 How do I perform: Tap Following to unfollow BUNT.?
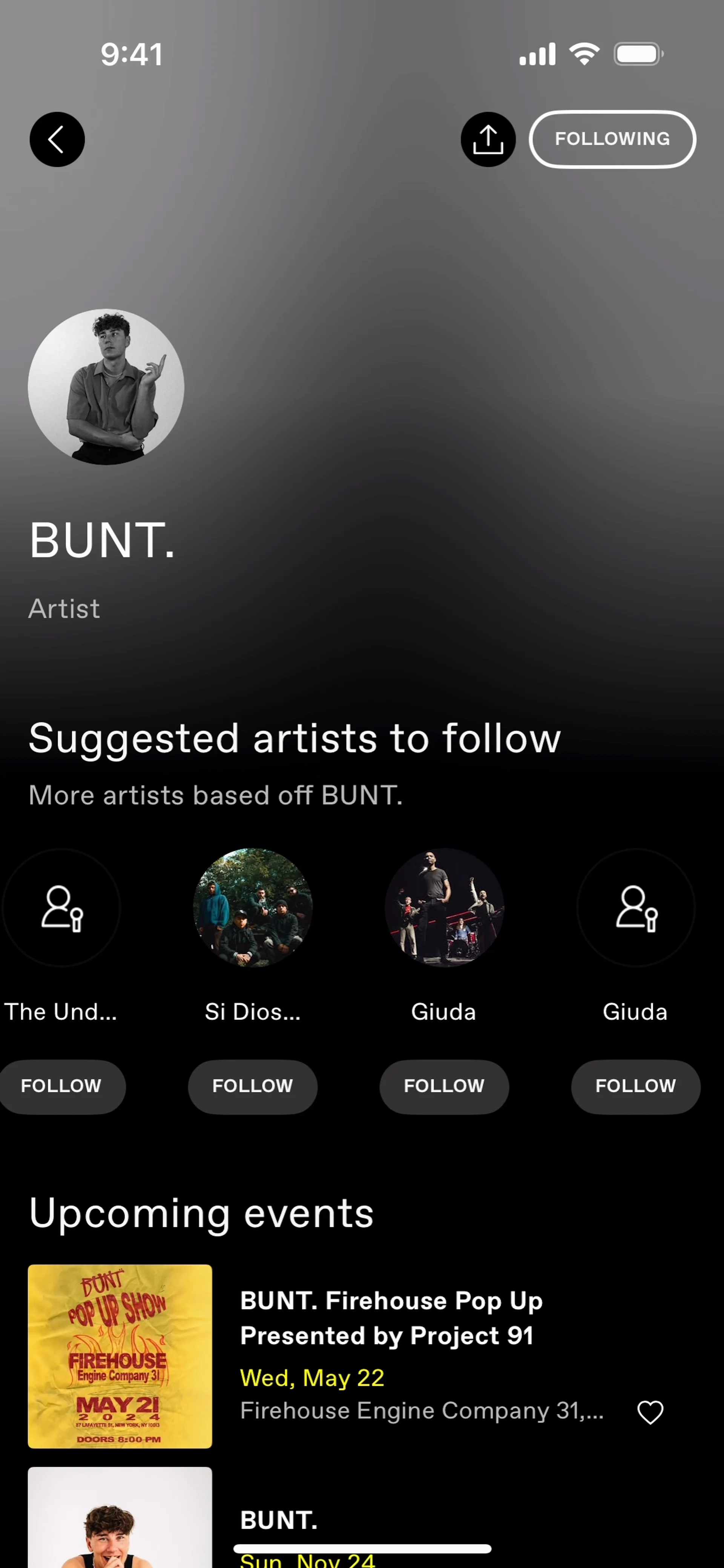pyautogui.click(x=612, y=139)
